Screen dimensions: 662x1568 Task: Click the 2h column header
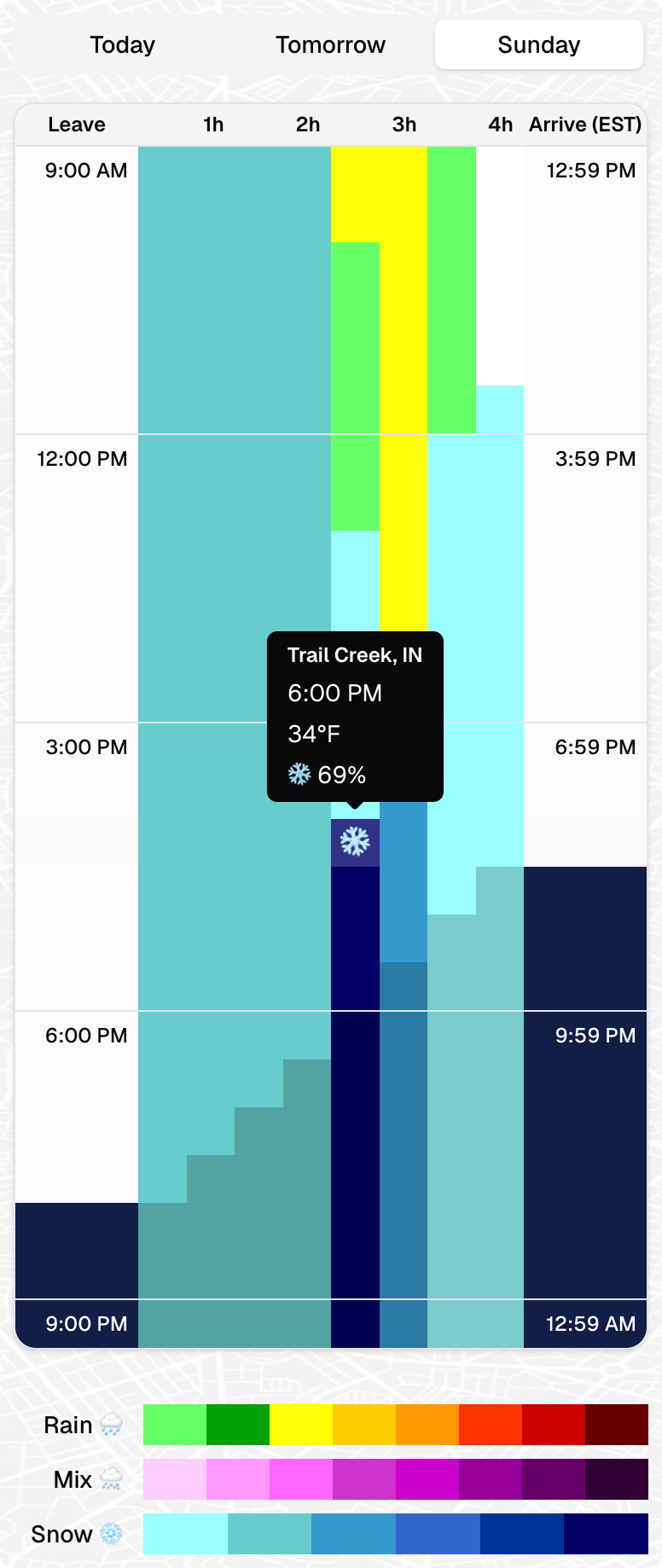click(307, 124)
